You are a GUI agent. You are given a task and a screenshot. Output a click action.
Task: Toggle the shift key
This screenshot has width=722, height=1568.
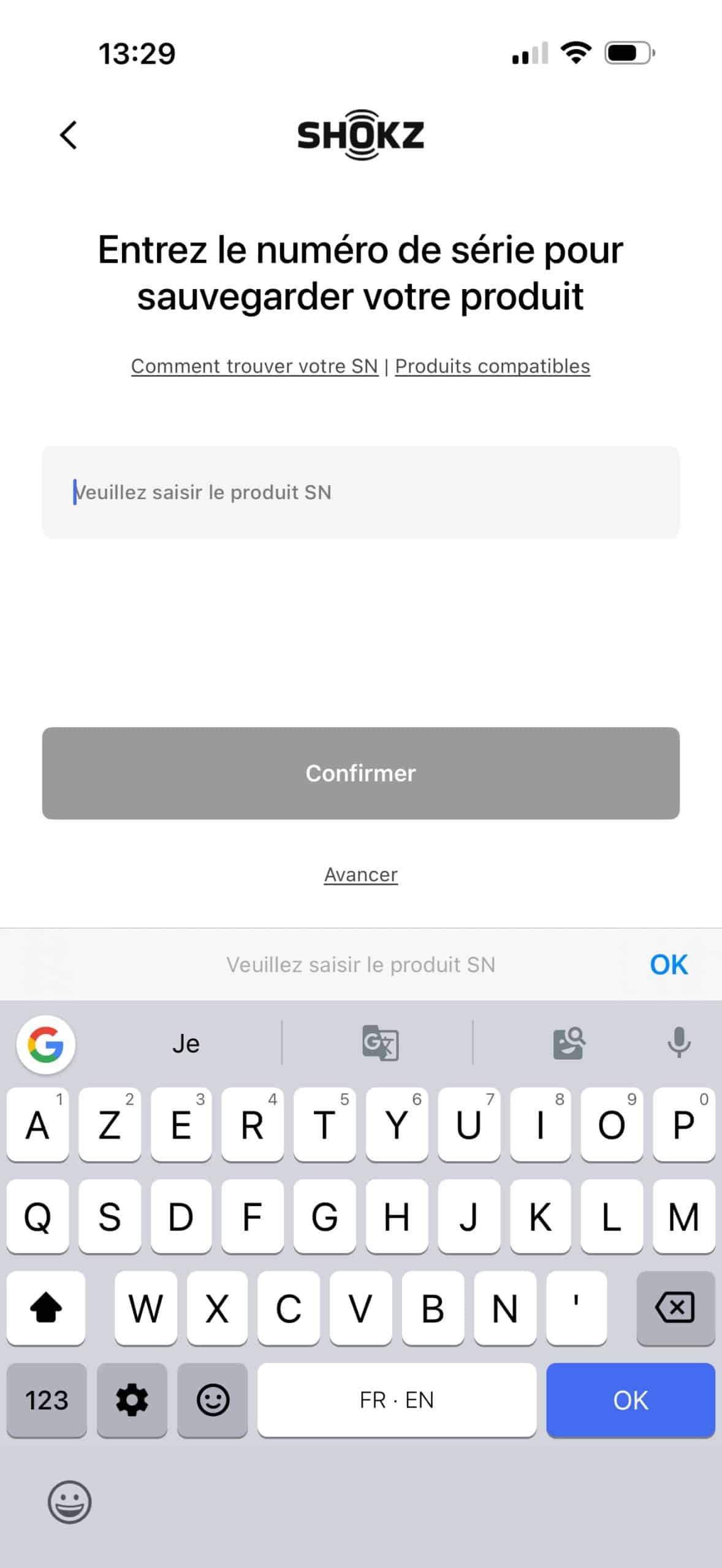[46, 1309]
